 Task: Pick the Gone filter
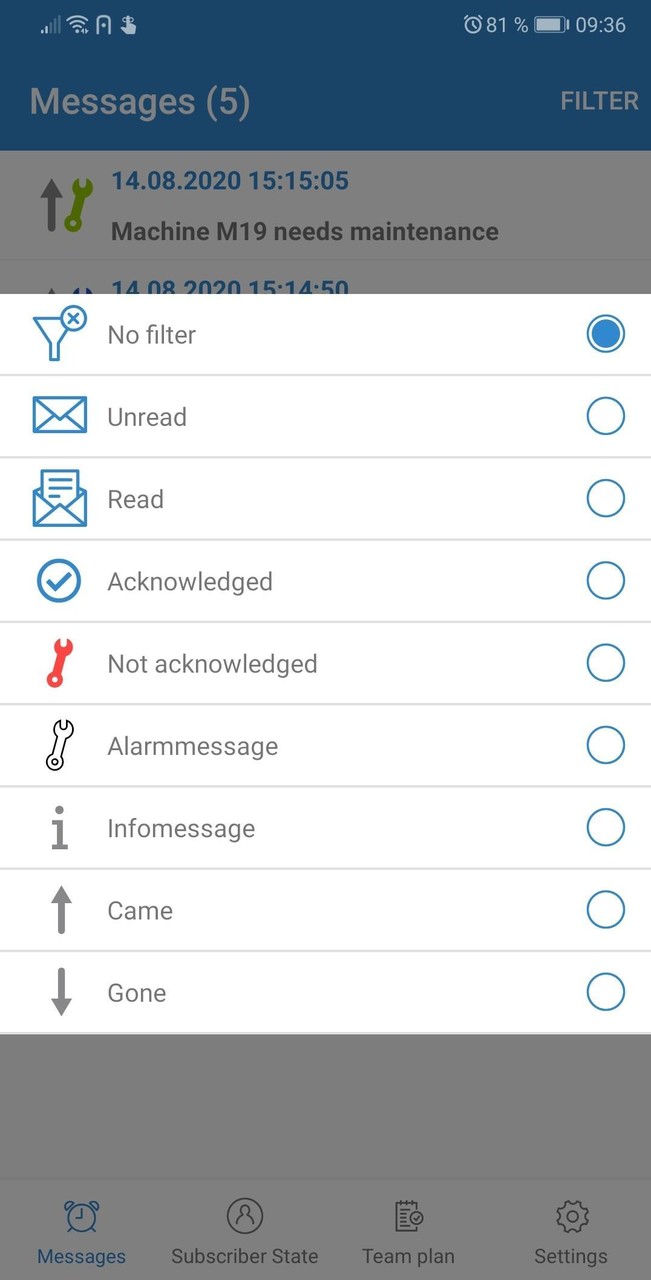pyautogui.click(x=325, y=992)
